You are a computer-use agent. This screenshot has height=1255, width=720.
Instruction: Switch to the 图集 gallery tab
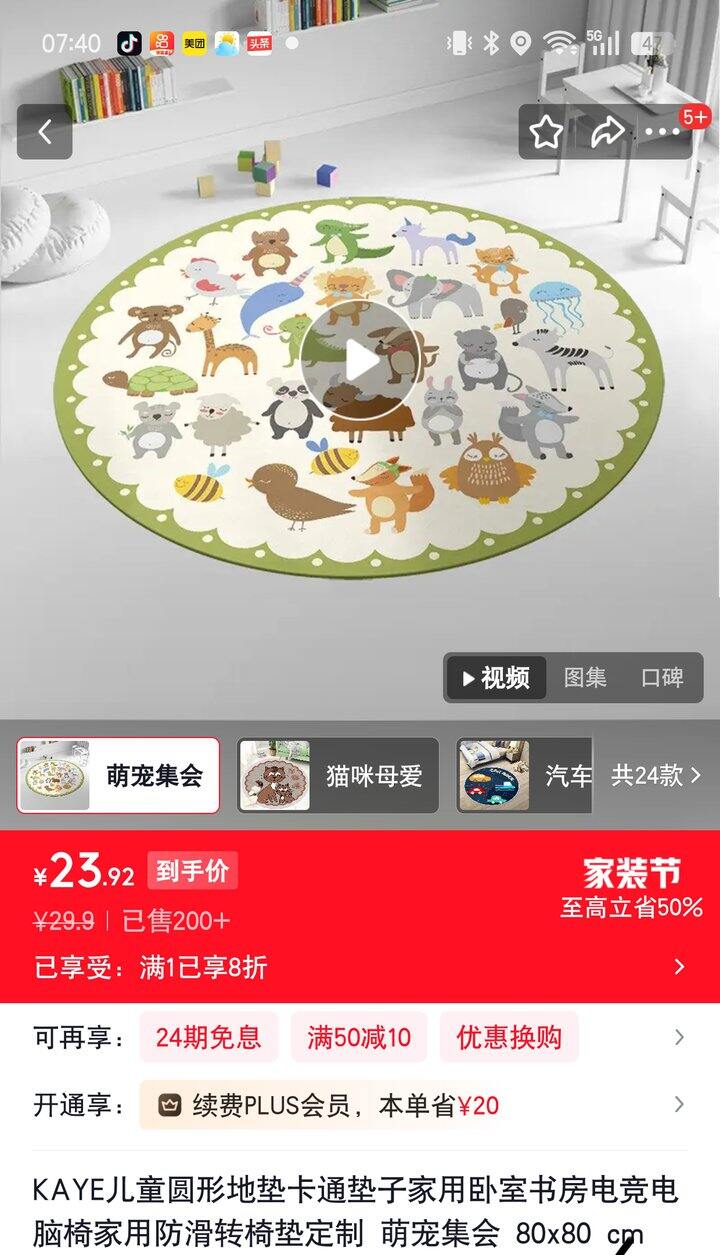pyautogui.click(x=585, y=678)
